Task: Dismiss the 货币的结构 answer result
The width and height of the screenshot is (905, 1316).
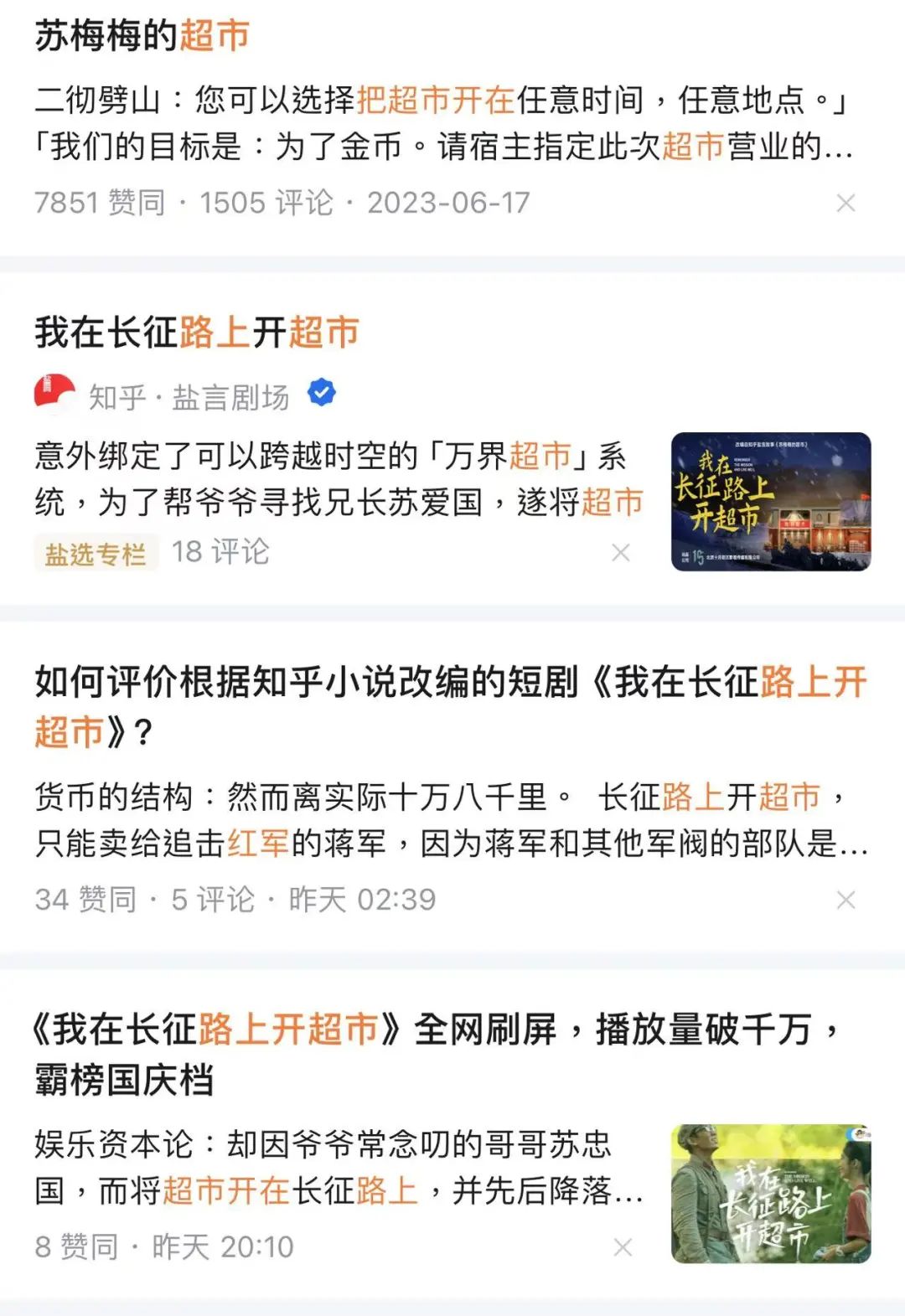Action: (x=846, y=900)
